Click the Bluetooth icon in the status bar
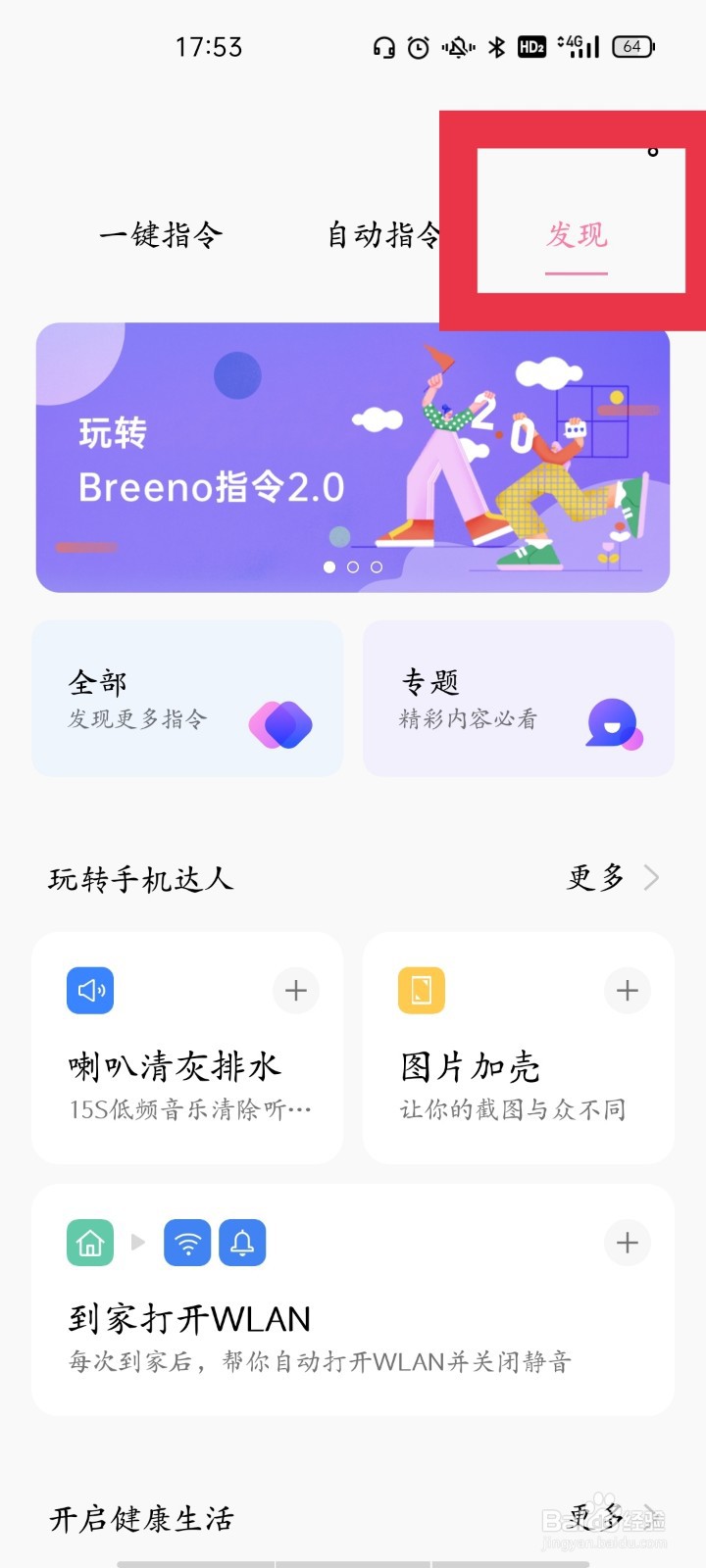This screenshot has height=1568, width=706. (x=499, y=46)
